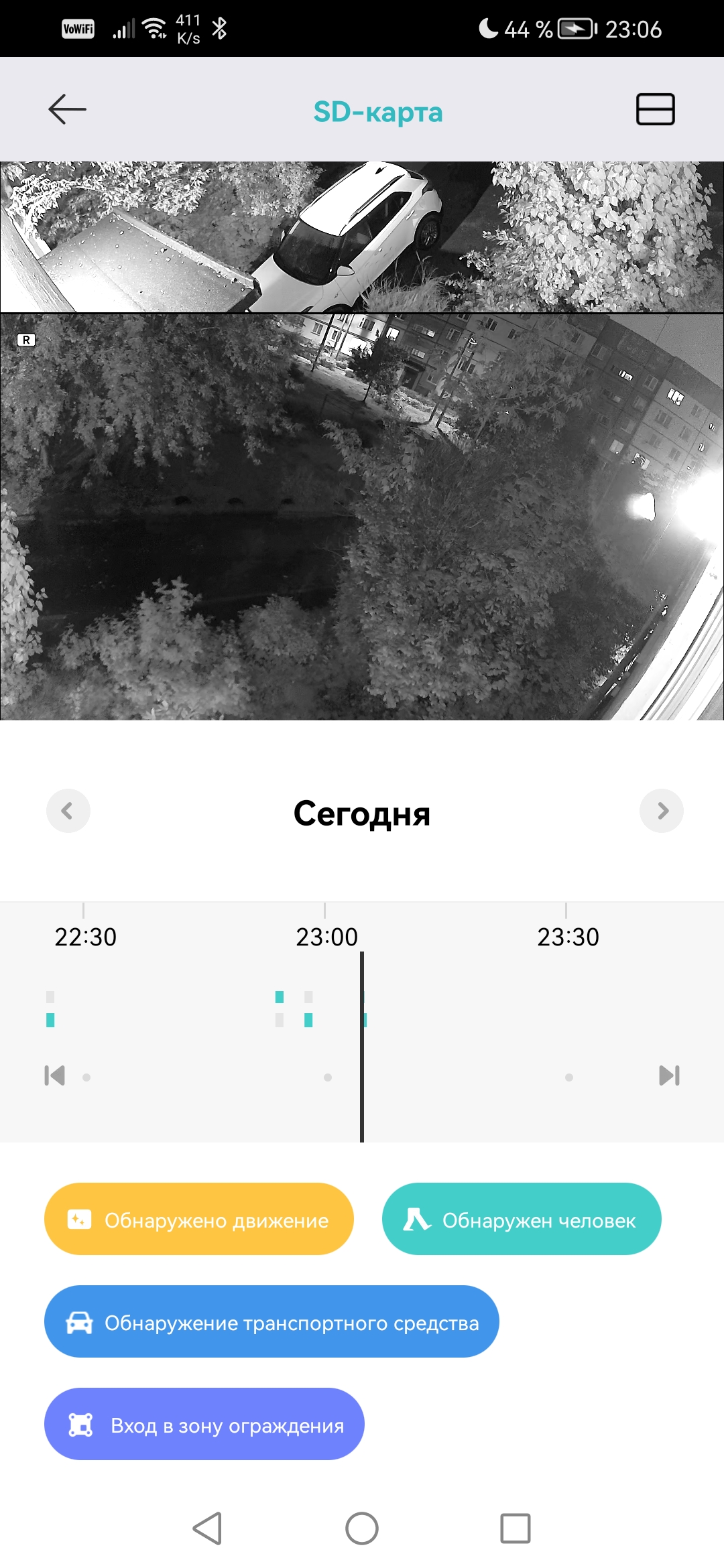This screenshot has height=1568, width=724.
Task: Switch the camera view layout
Action: (655, 109)
